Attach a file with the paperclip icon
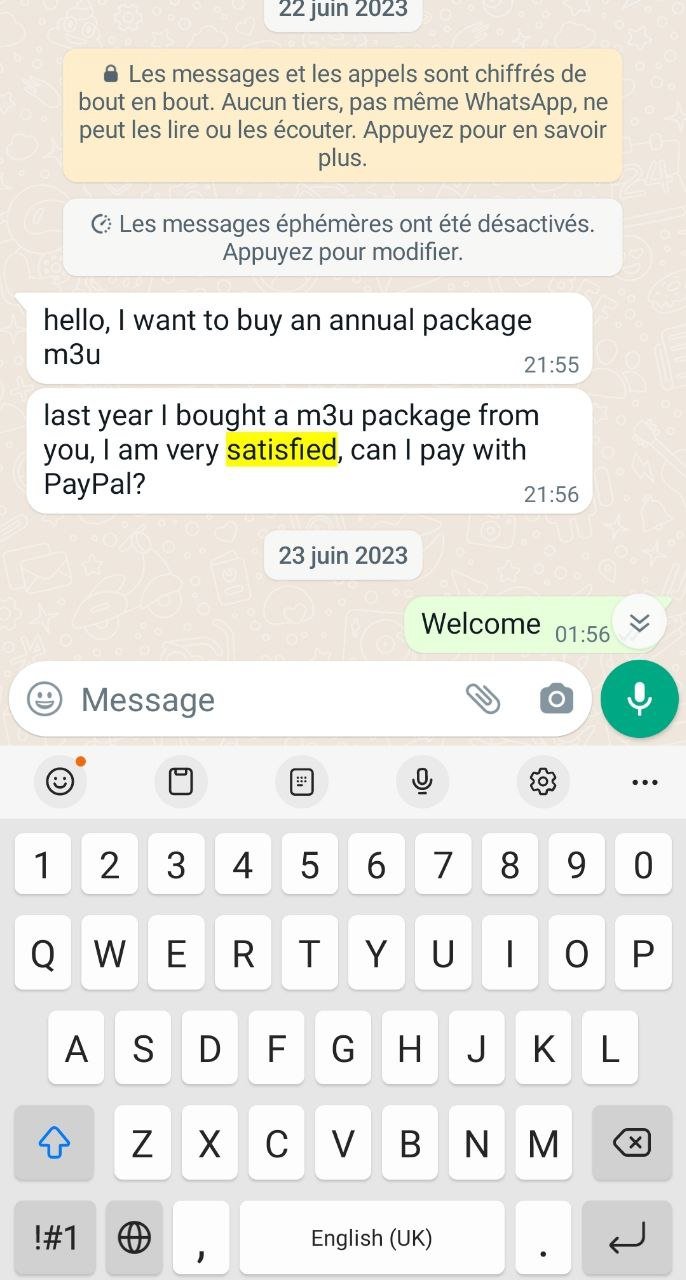The height and width of the screenshot is (1280, 686). (x=483, y=699)
